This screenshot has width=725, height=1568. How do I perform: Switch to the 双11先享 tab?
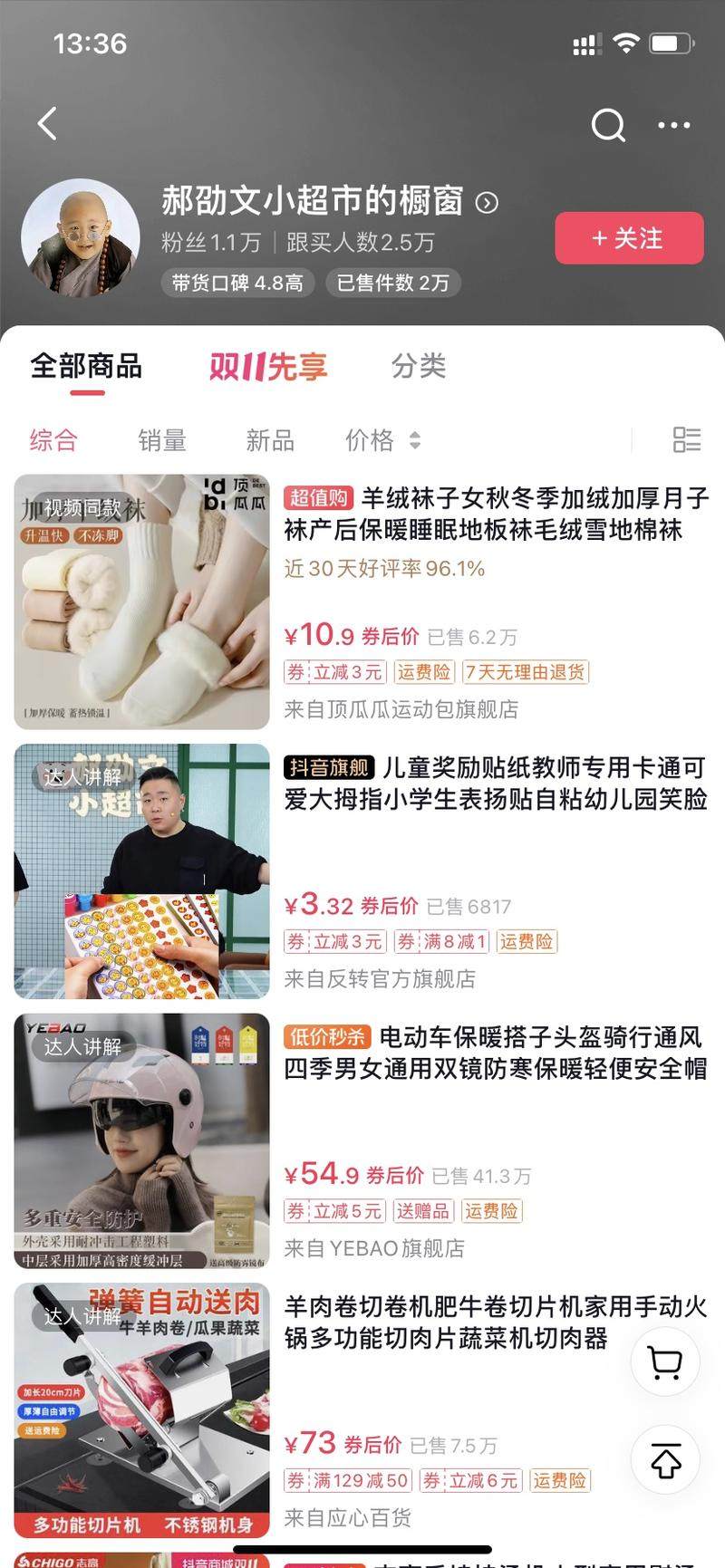(268, 367)
